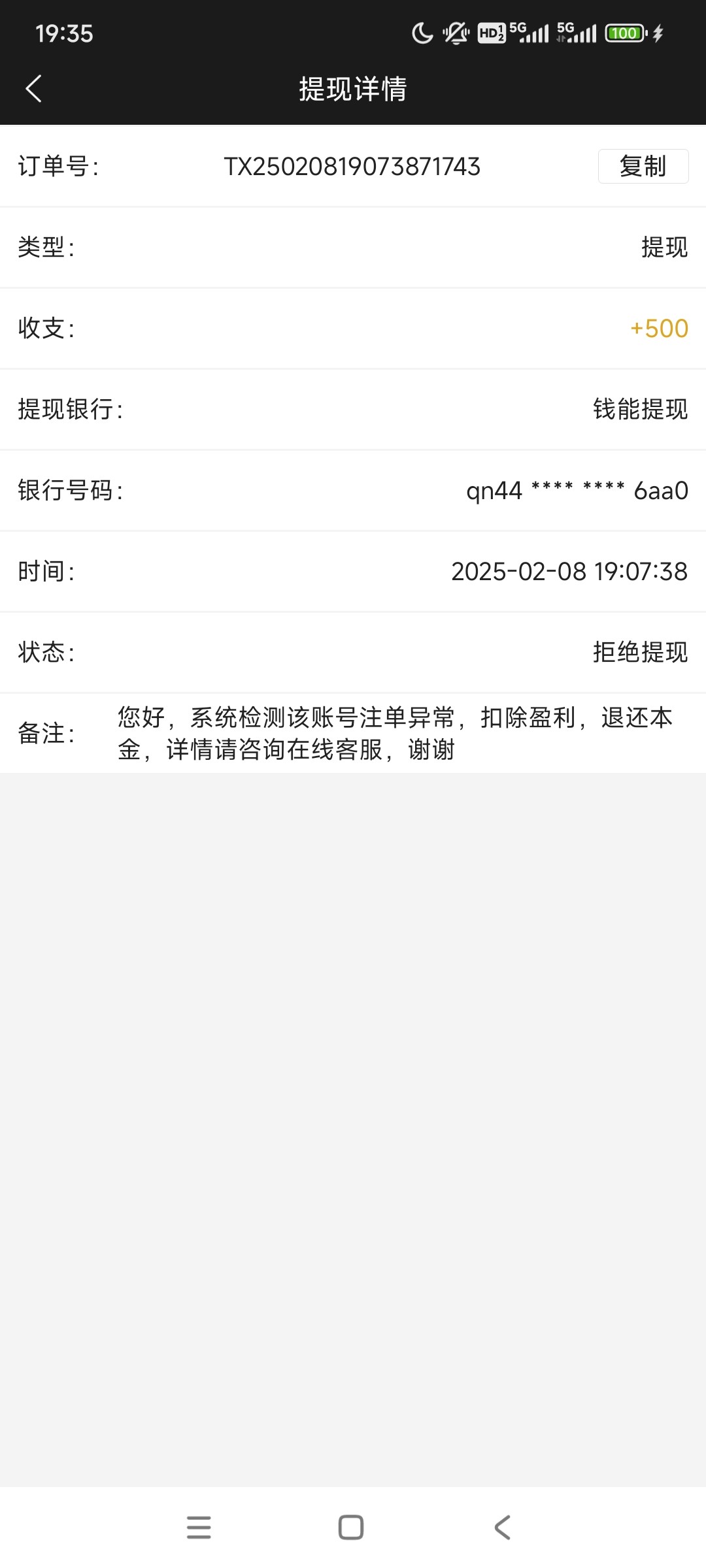
Task: Copy the order number with 复制
Action: 643,167
